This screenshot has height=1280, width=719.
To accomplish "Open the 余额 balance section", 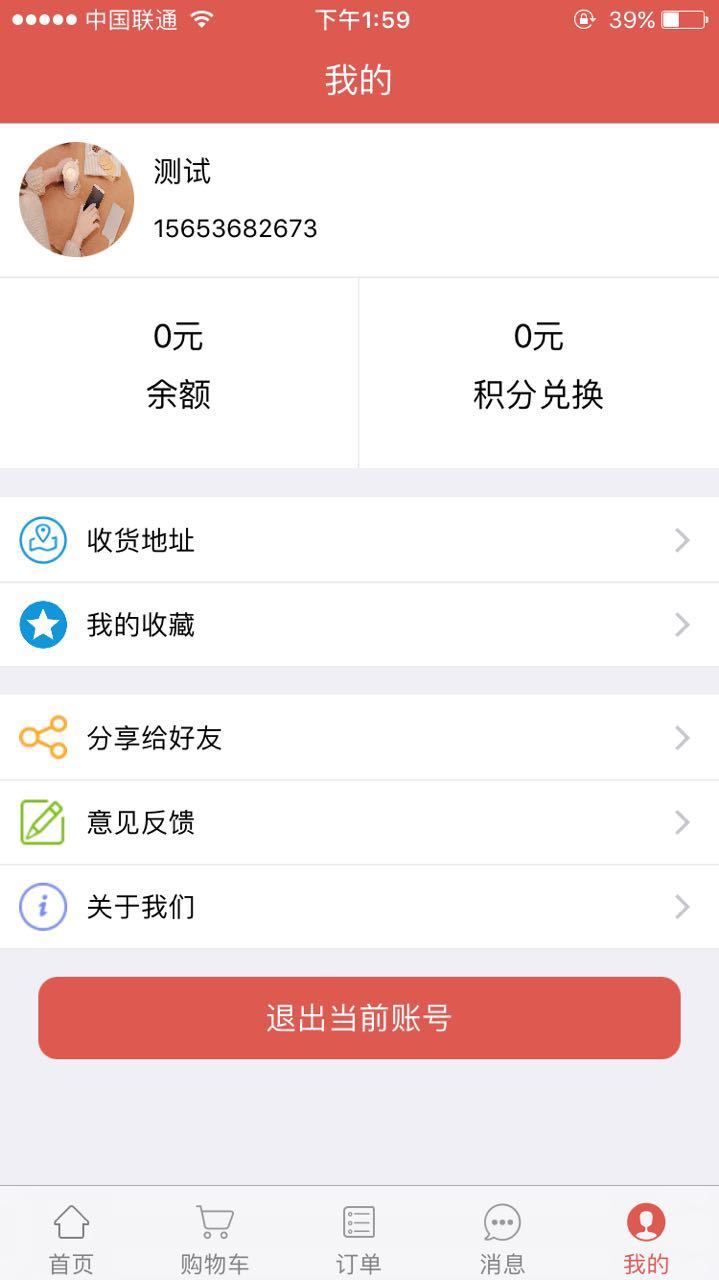I will 179,373.
